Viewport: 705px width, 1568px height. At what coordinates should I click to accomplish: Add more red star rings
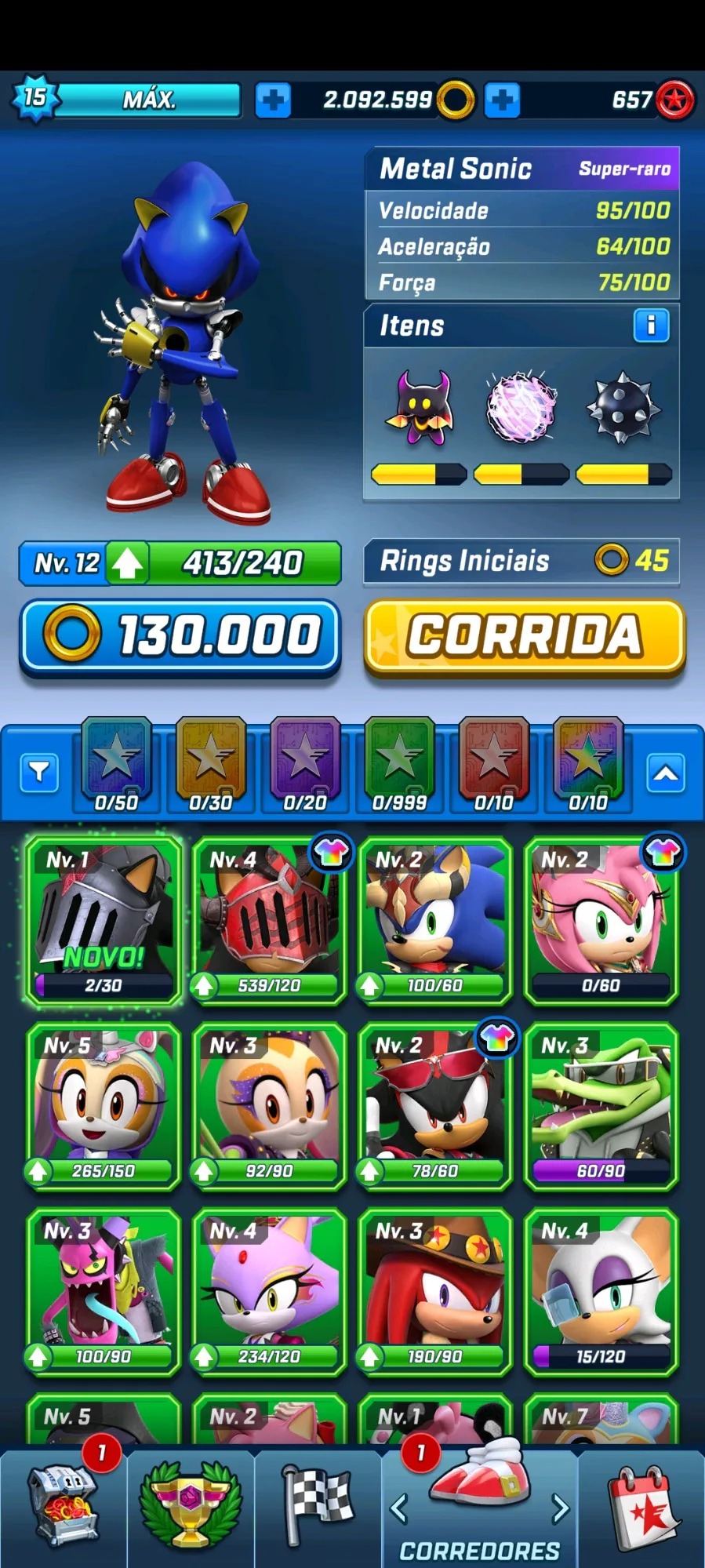tap(502, 100)
